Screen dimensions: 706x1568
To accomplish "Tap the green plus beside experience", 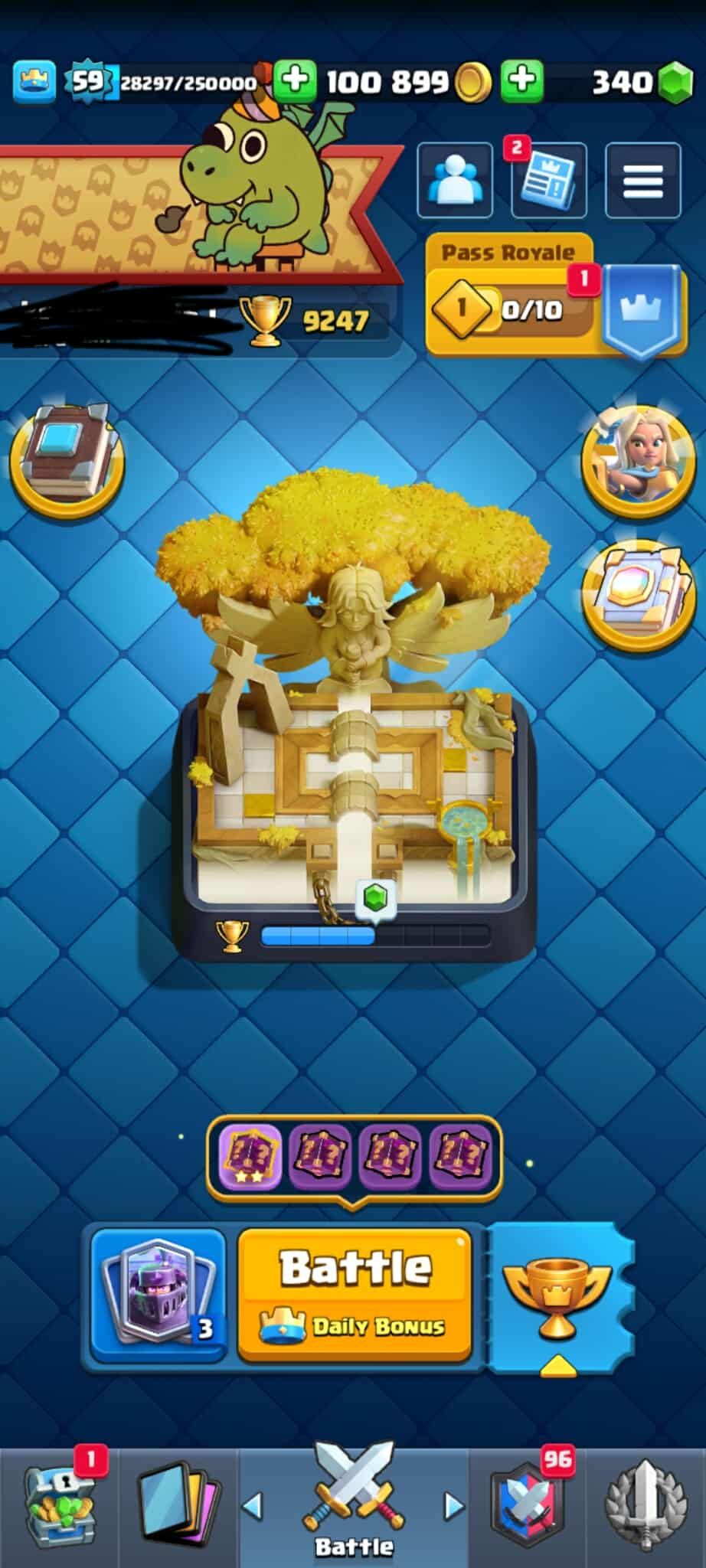I will (295, 80).
